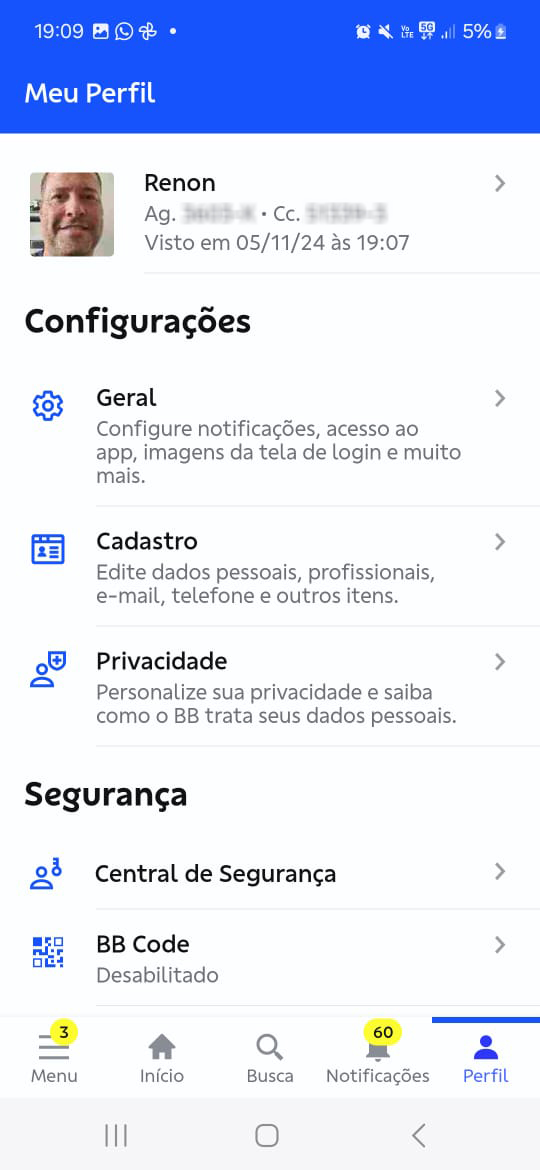Select the Perfil tab

pyautogui.click(x=486, y=1057)
